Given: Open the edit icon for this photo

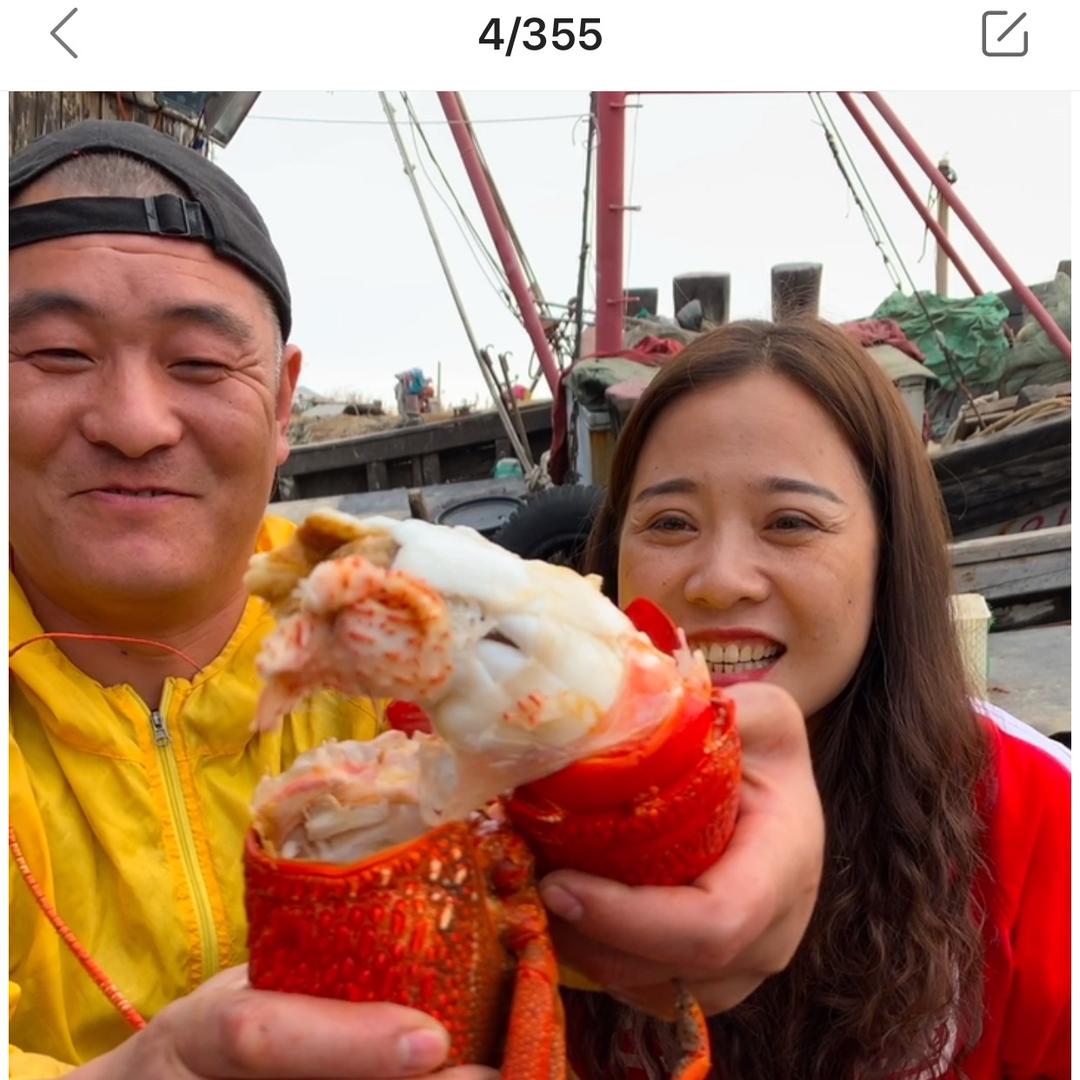Looking at the screenshot, I should pos(1004,34).
